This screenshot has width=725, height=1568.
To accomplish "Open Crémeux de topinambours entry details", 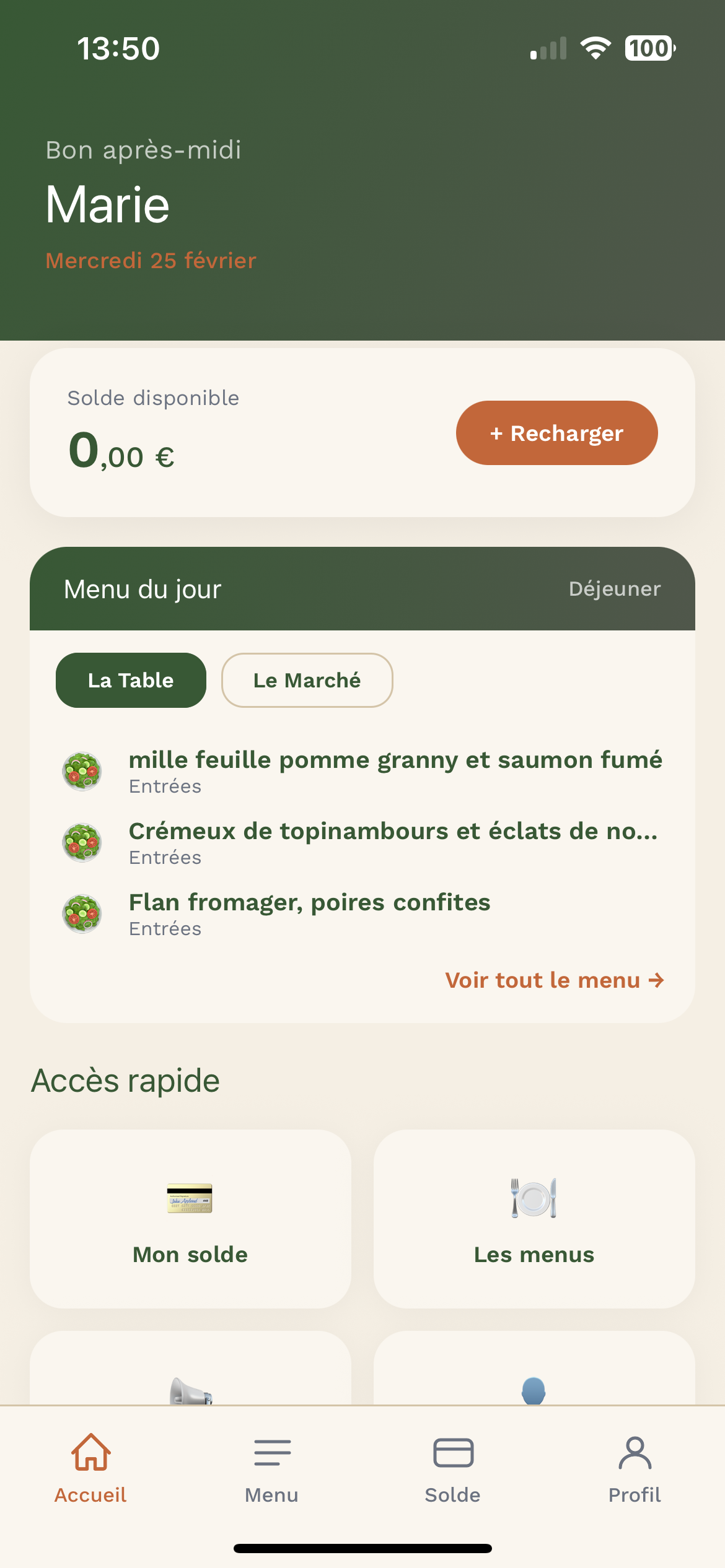I will point(394,830).
